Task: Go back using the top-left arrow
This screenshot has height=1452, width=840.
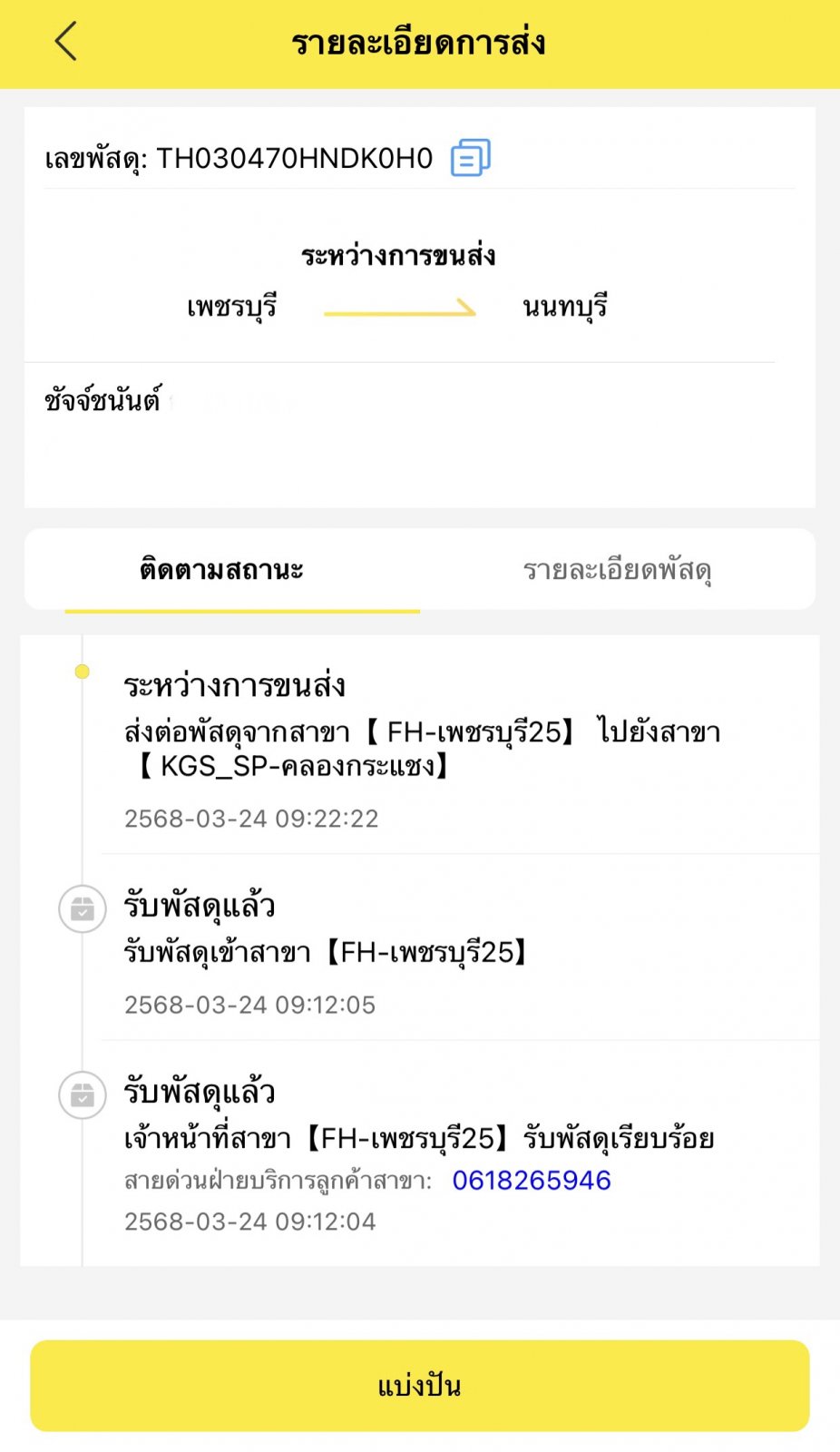Action: point(65,42)
